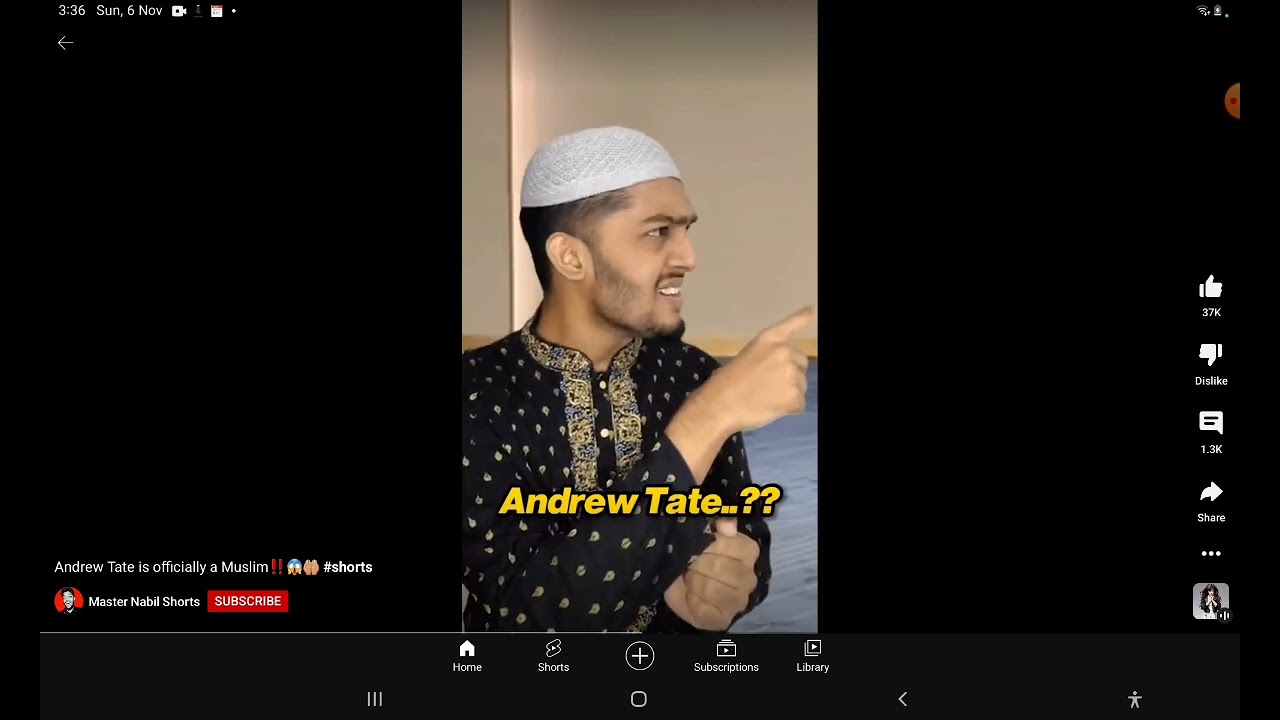Image resolution: width=1280 pixels, height=720 pixels.
Task: Switch to the Home tab
Action: 467,656
